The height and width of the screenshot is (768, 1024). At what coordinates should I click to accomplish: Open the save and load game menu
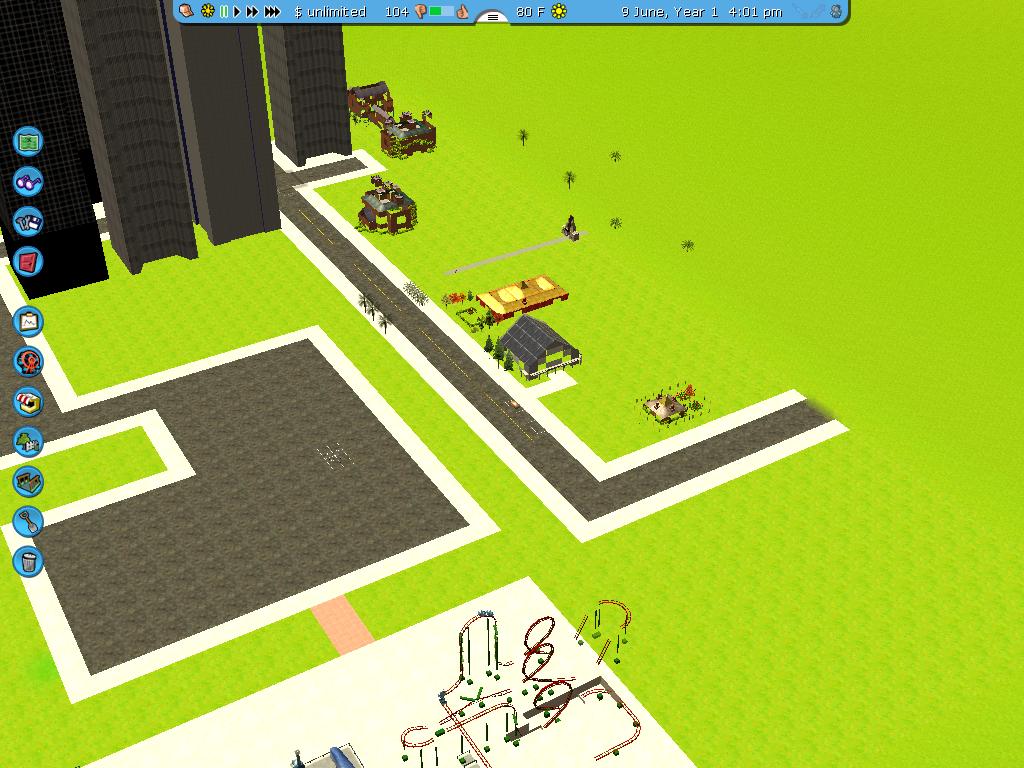(x=29, y=221)
